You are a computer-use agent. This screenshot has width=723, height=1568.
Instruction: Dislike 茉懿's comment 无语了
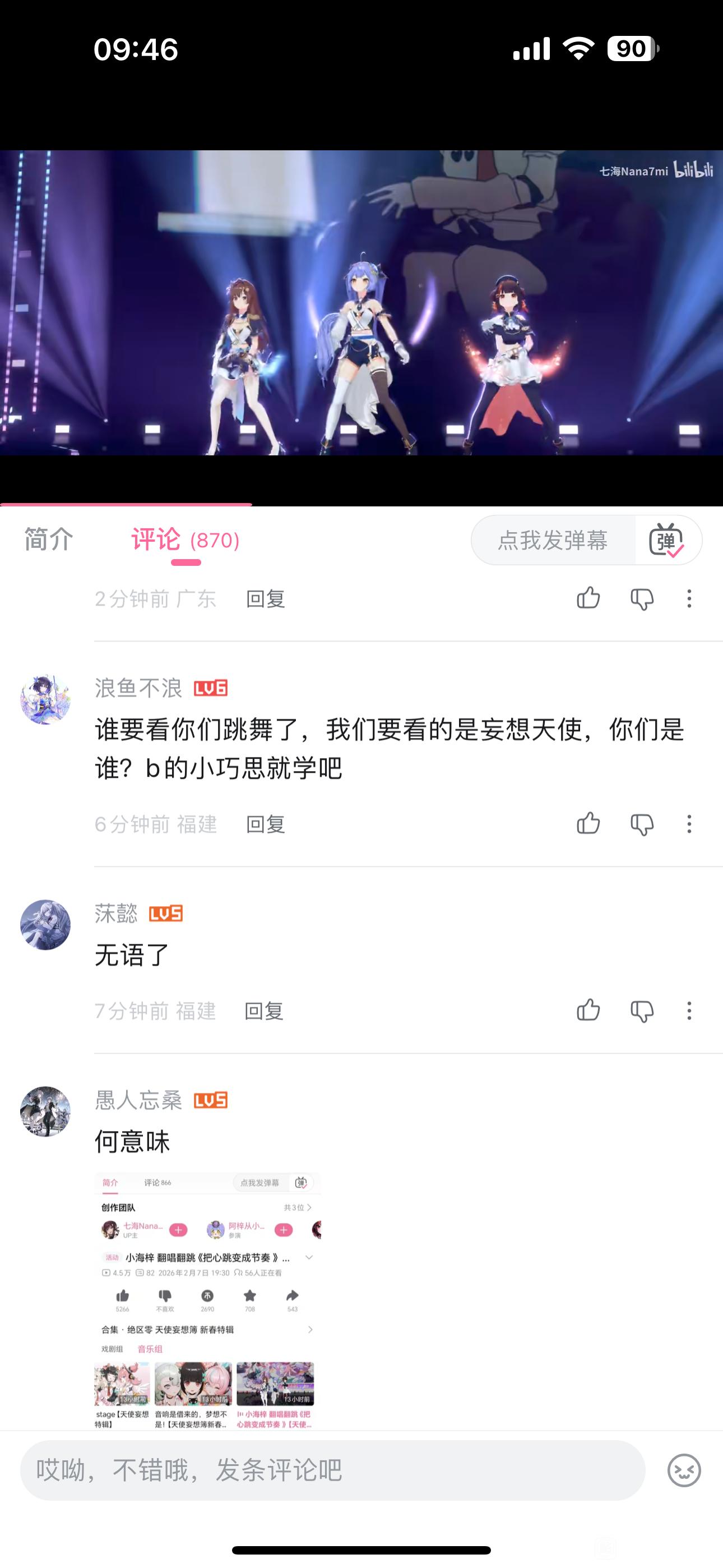641,1011
